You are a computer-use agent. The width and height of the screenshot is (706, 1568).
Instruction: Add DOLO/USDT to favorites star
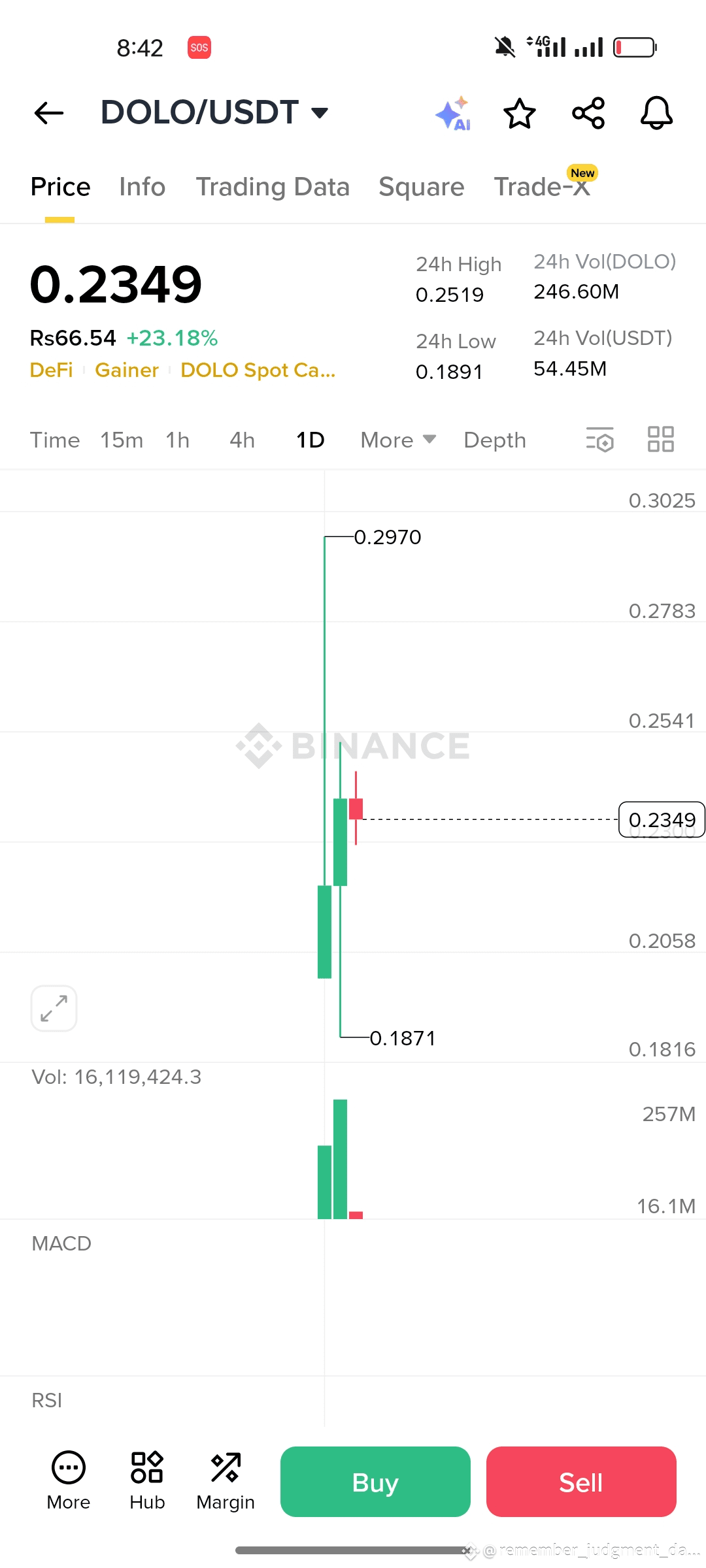(x=520, y=114)
